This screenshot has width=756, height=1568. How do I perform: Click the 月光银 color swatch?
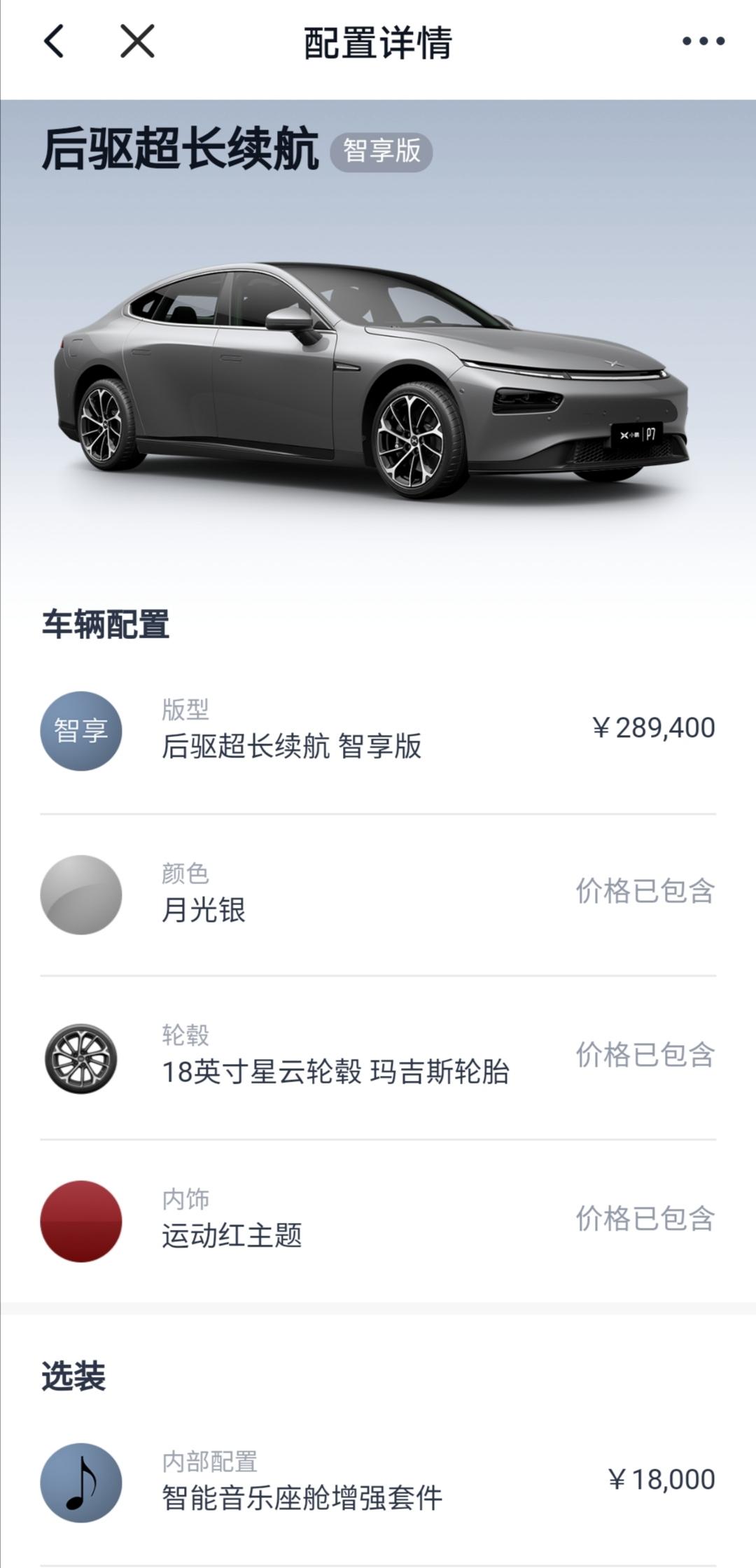coord(203,911)
